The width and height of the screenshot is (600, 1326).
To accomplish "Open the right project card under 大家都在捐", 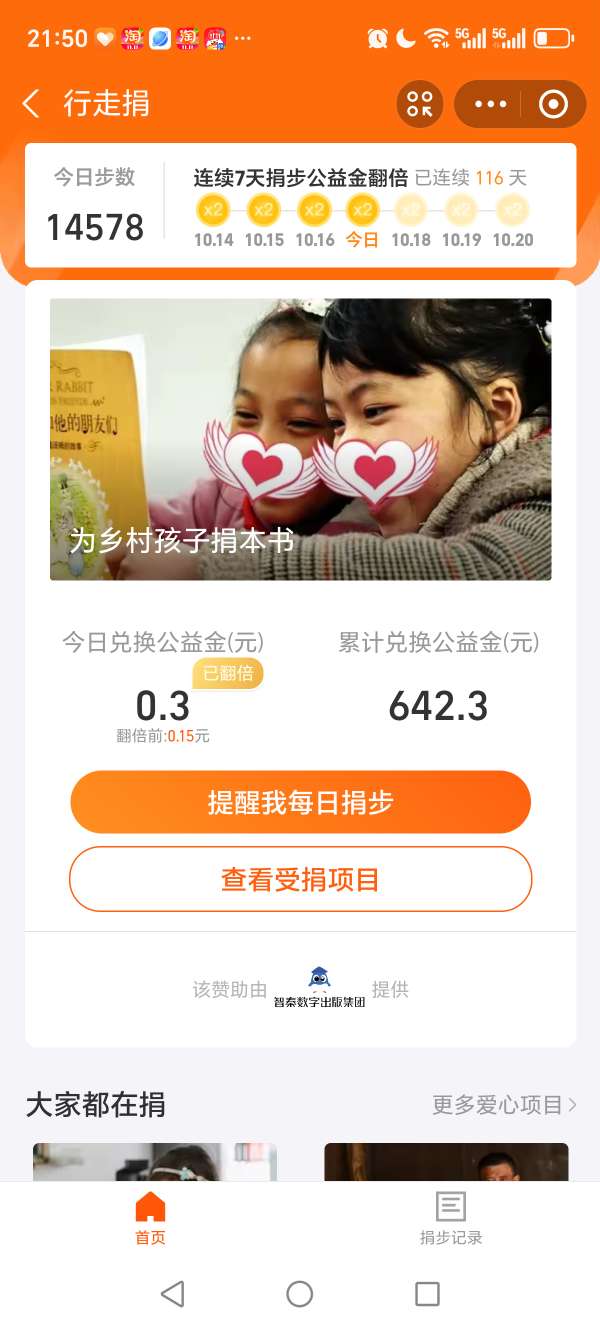I will (x=446, y=1162).
